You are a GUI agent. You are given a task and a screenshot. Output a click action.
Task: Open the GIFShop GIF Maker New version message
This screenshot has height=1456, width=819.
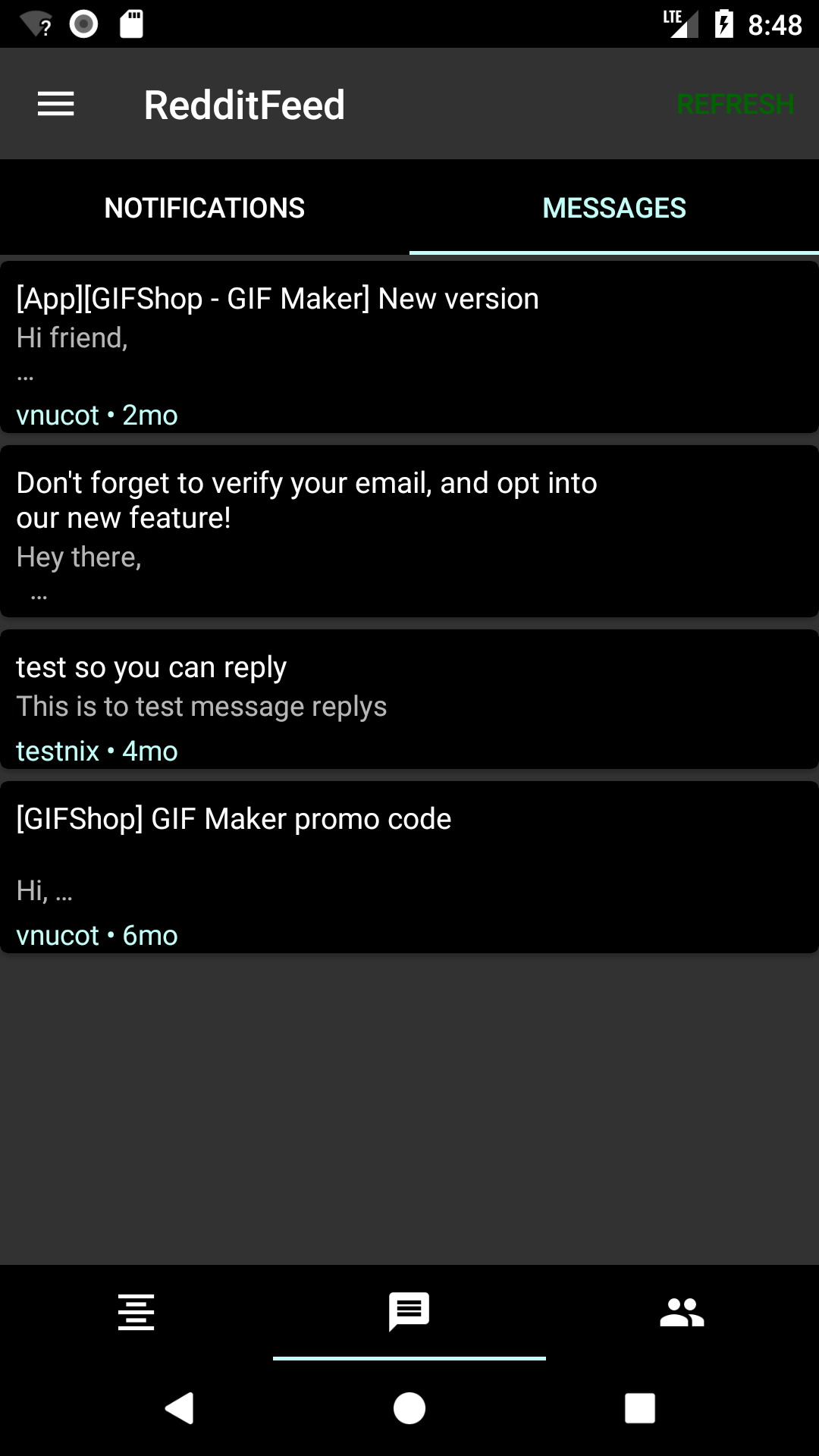click(x=409, y=347)
